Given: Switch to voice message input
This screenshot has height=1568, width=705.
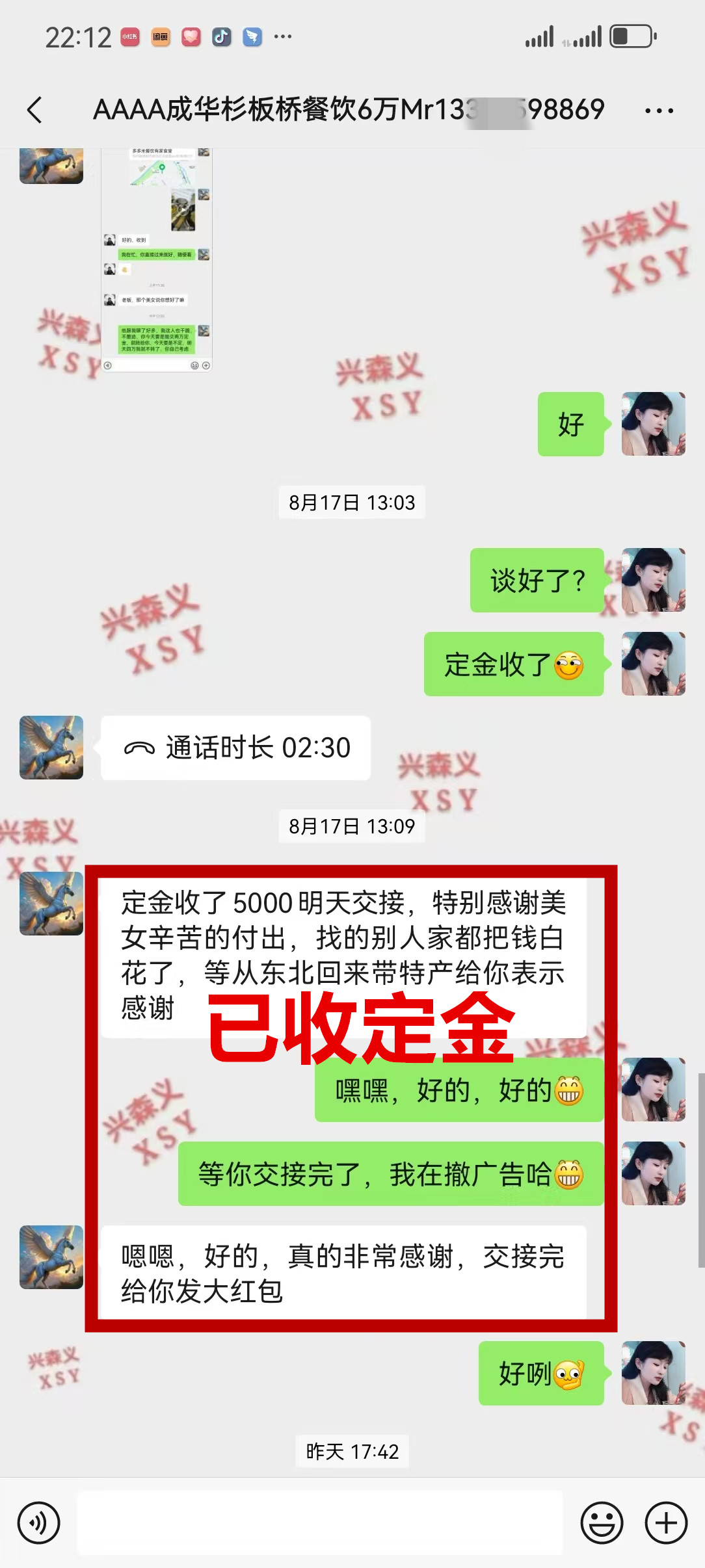Looking at the screenshot, I should point(39,1522).
